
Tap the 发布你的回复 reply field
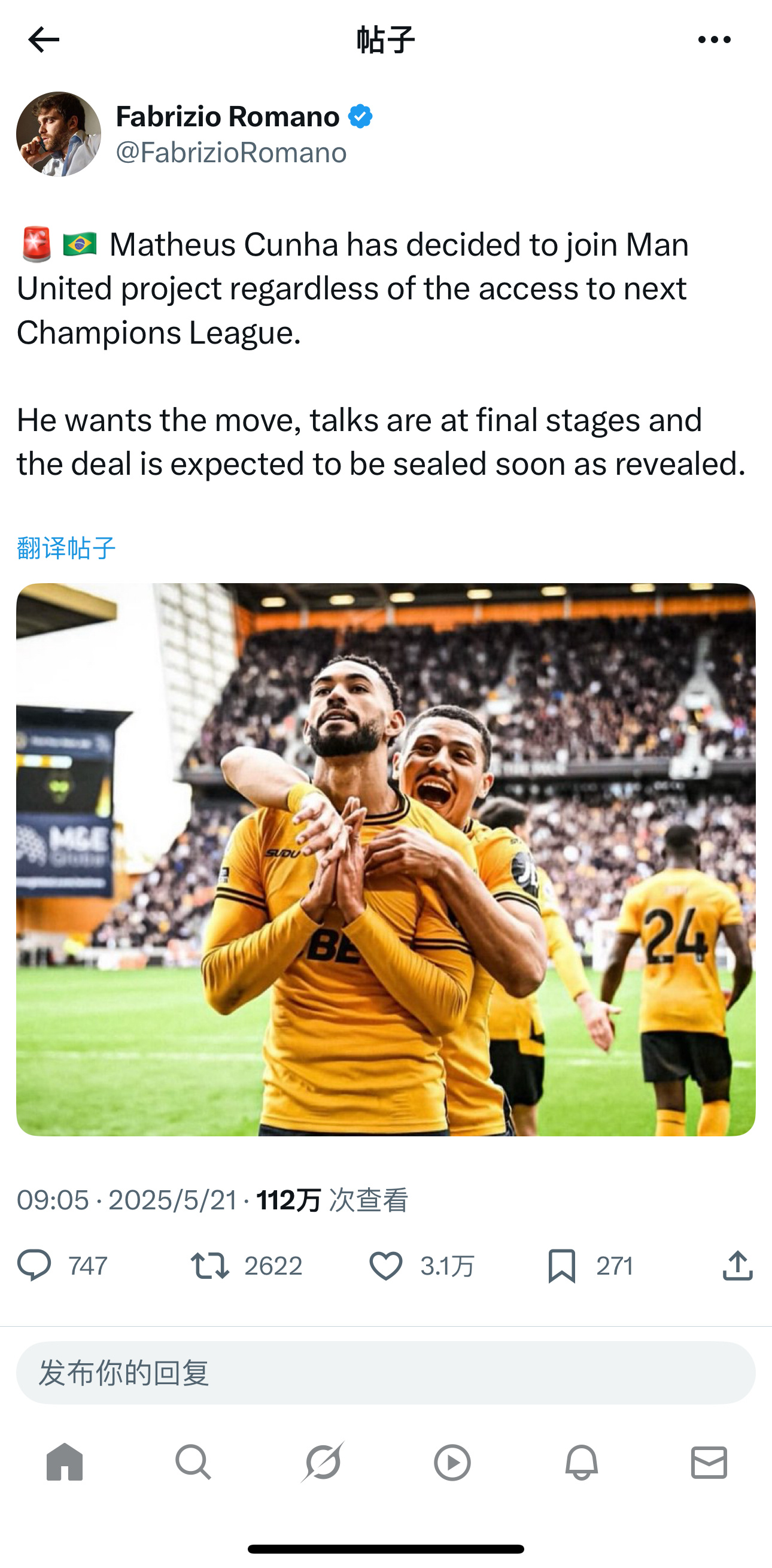point(385,1373)
